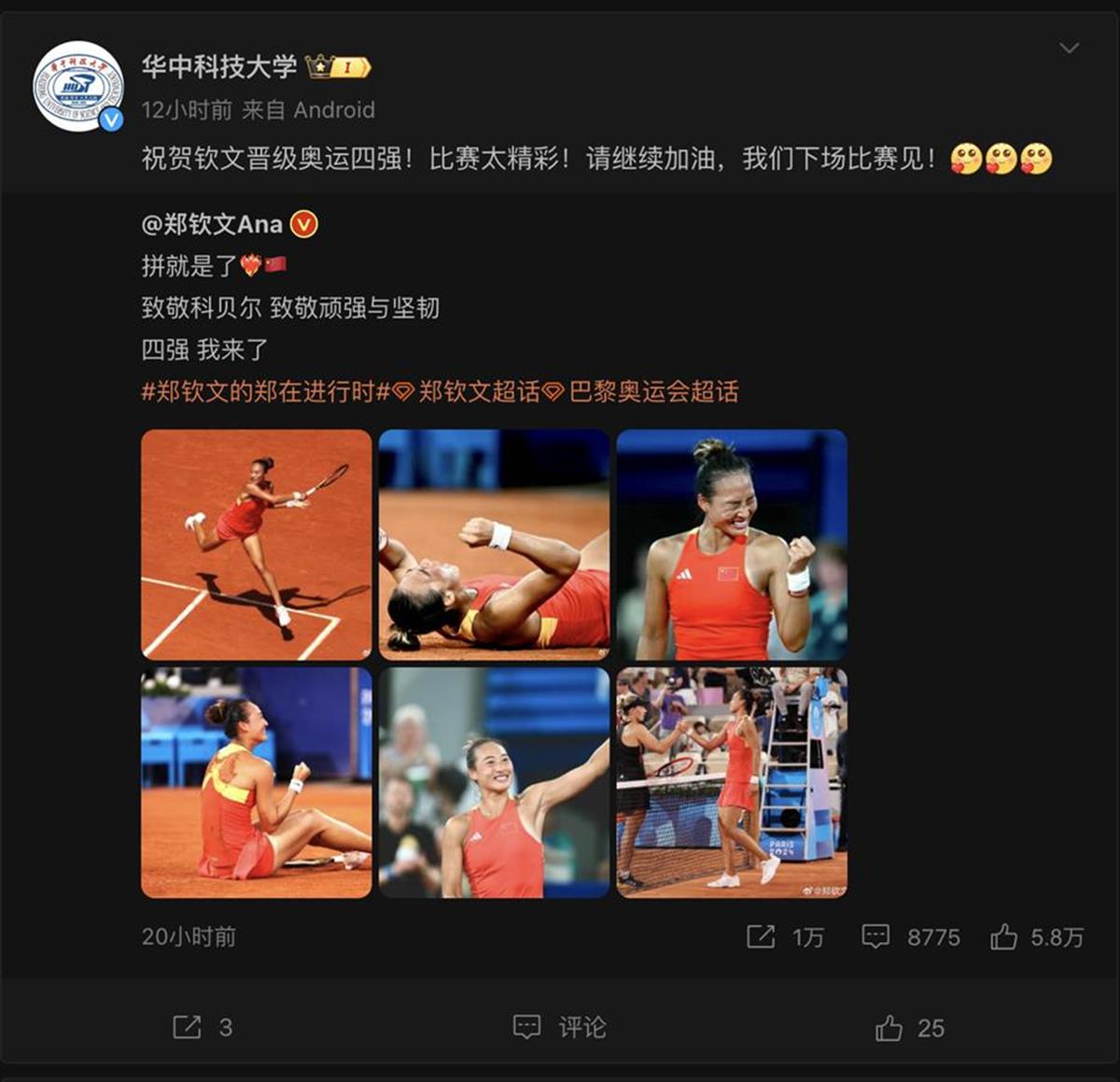View the net handshake photo
The height and width of the screenshot is (1082, 1120).
(732, 782)
